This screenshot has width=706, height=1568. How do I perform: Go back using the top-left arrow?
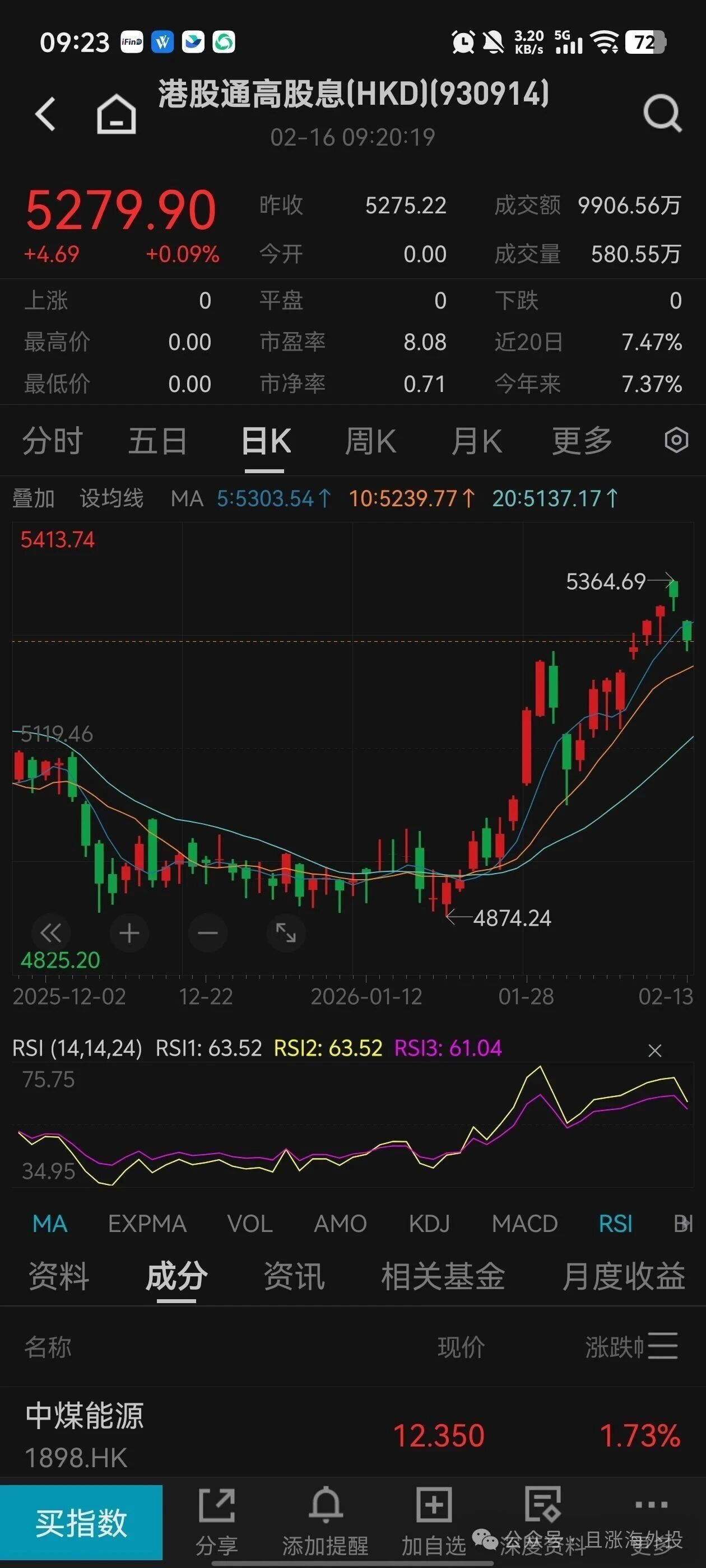pos(46,113)
